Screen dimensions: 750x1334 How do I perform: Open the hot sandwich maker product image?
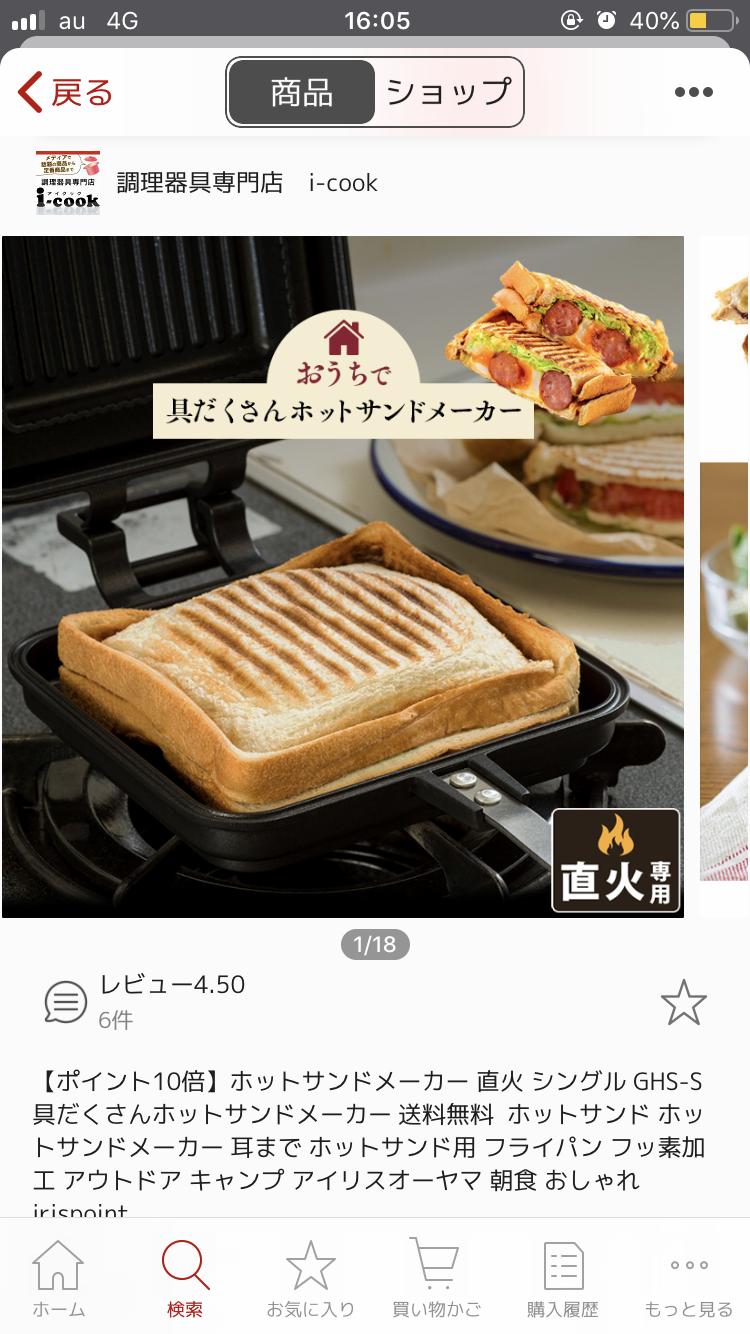tap(343, 576)
